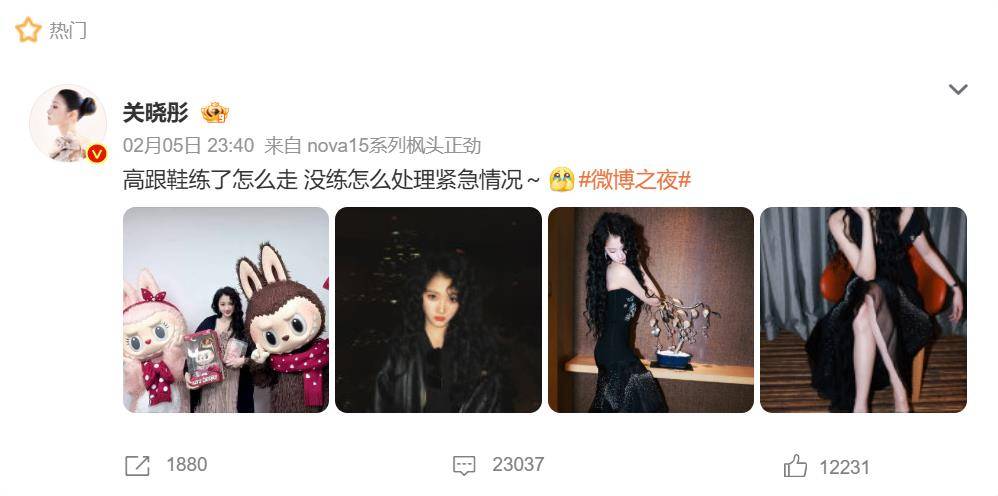View the photo with the plush mascots
The width and height of the screenshot is (998, 496).
pyautogui.click(x=226, y=310)
